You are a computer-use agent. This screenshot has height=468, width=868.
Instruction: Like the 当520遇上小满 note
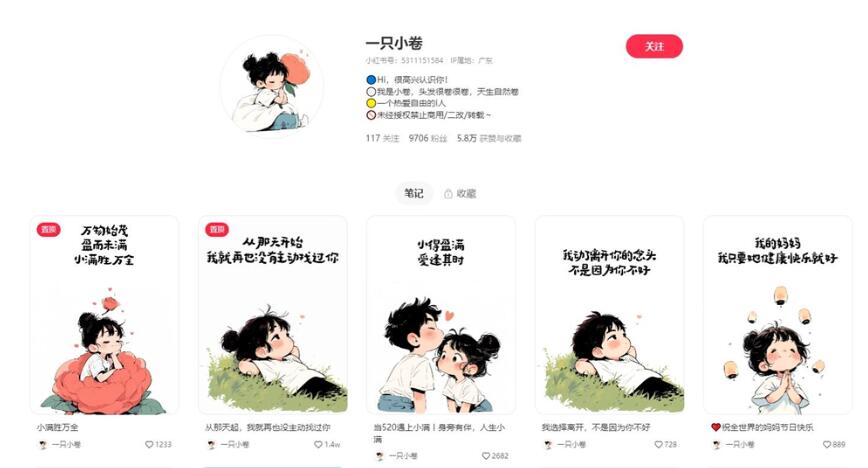(486, 456)
